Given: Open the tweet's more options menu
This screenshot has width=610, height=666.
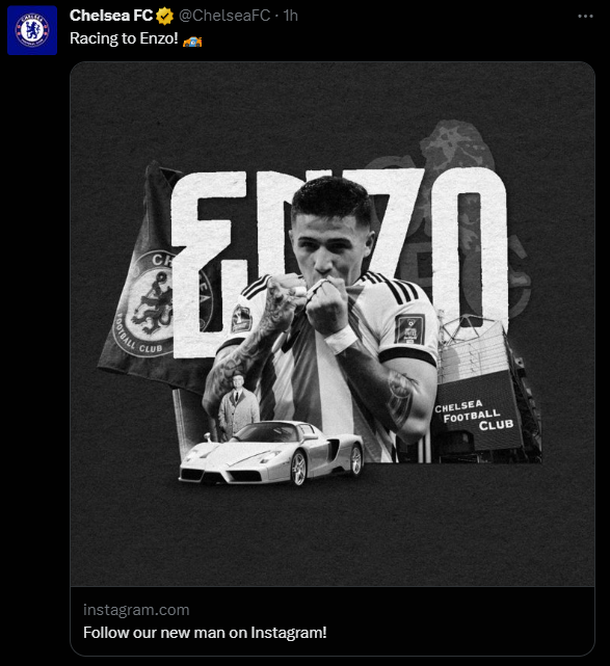Looking at the screenshot, I should (x=584, y=17).
